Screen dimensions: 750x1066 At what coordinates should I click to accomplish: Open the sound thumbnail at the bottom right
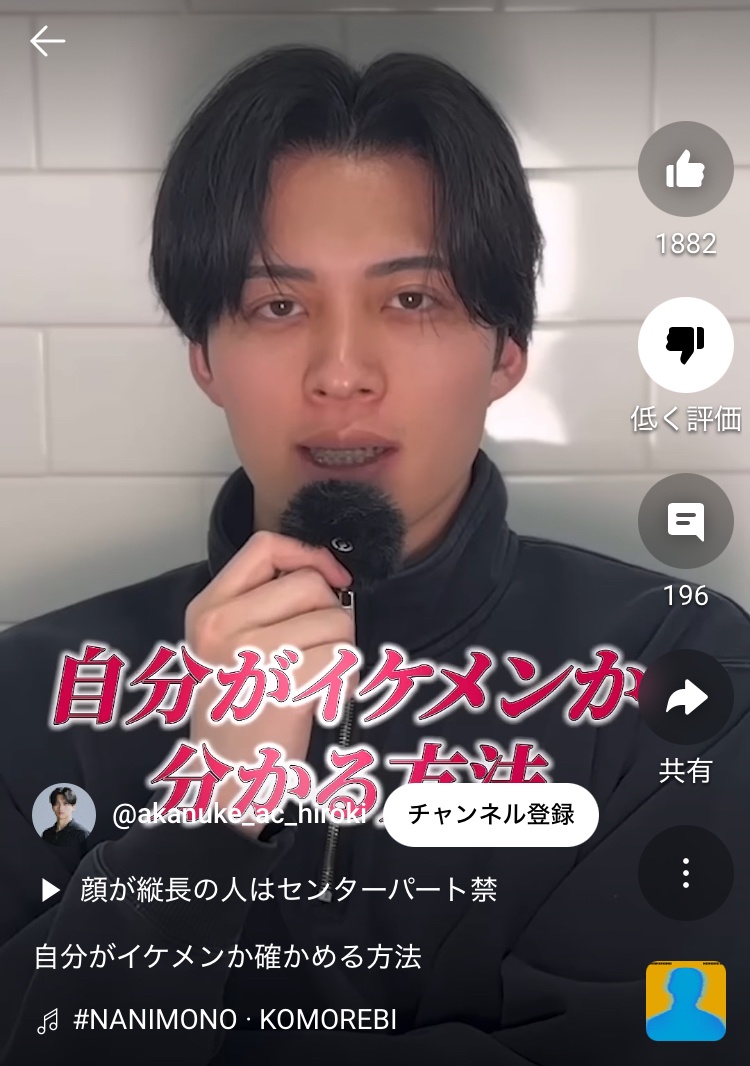coord(685,1001)
